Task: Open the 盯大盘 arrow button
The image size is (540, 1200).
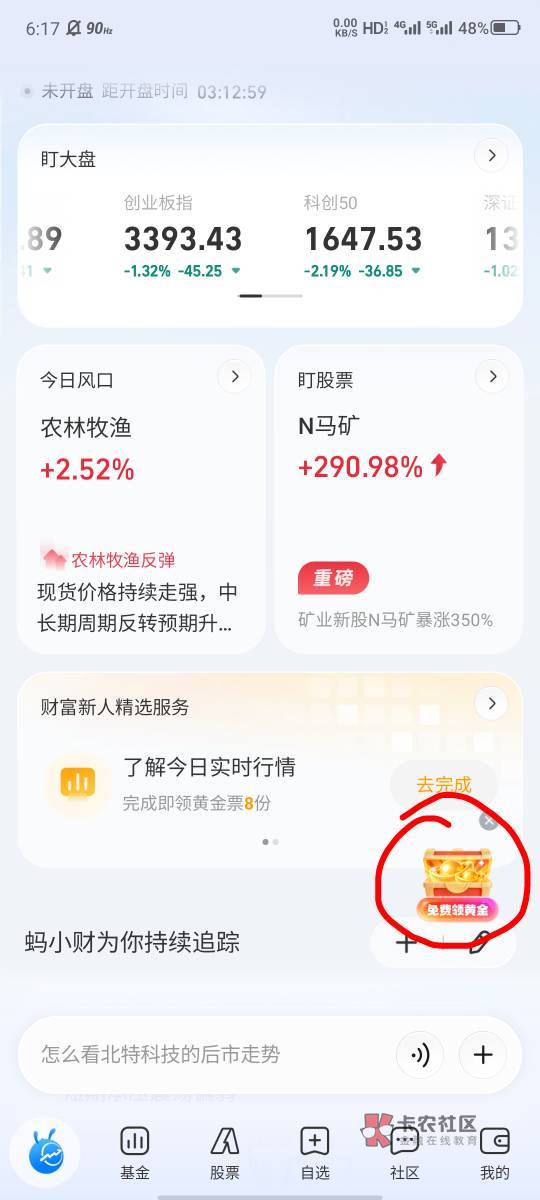Action: [x=491, y=155]
